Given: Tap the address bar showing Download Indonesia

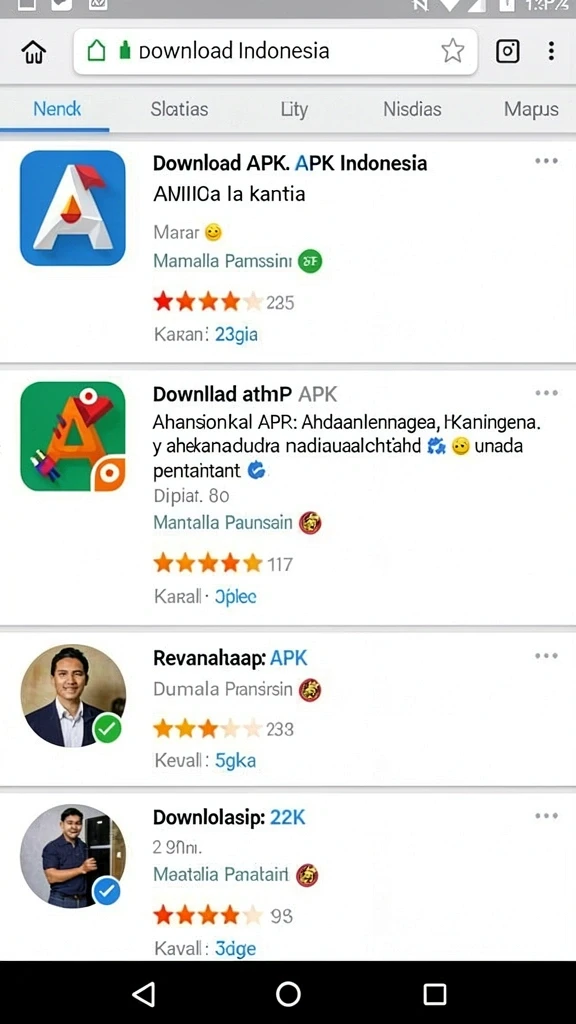Looking at the screenshot, I should pyautogui.click(x=275, y=51).
